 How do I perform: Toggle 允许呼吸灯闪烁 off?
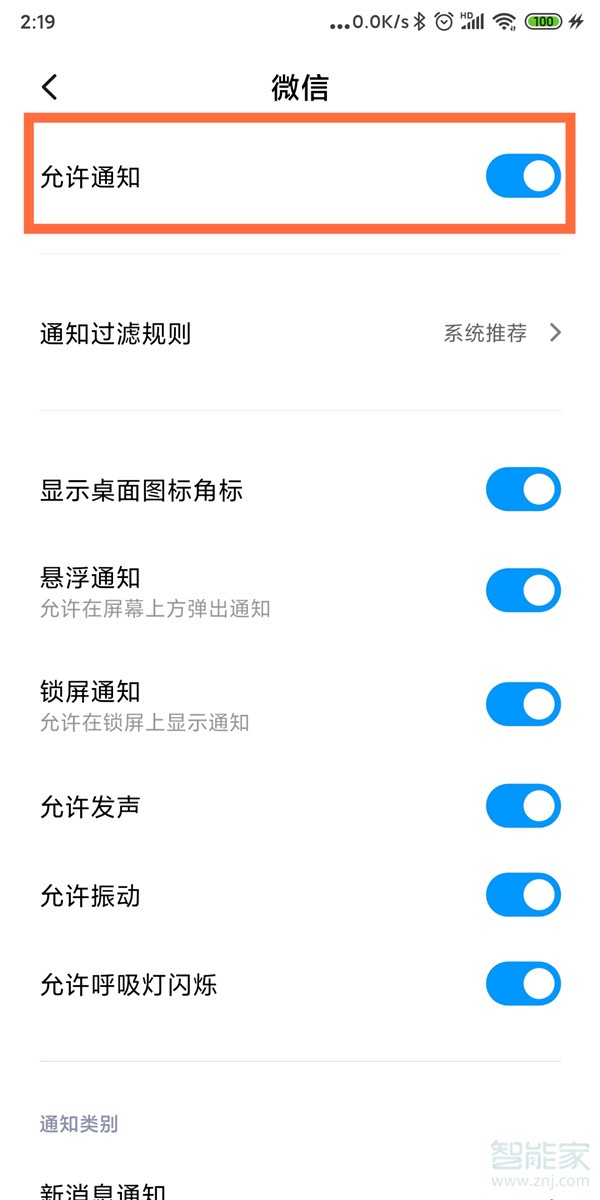[x=523, y=985]
